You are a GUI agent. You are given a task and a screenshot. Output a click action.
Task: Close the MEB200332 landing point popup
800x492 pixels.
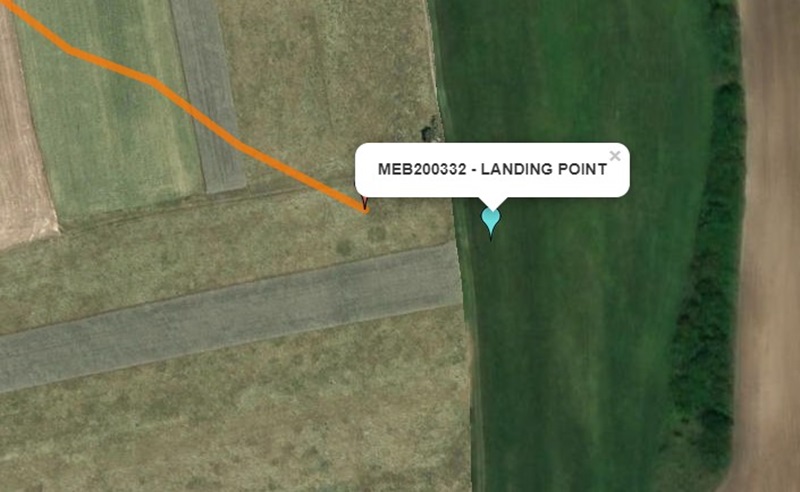(x=615, y=156)
